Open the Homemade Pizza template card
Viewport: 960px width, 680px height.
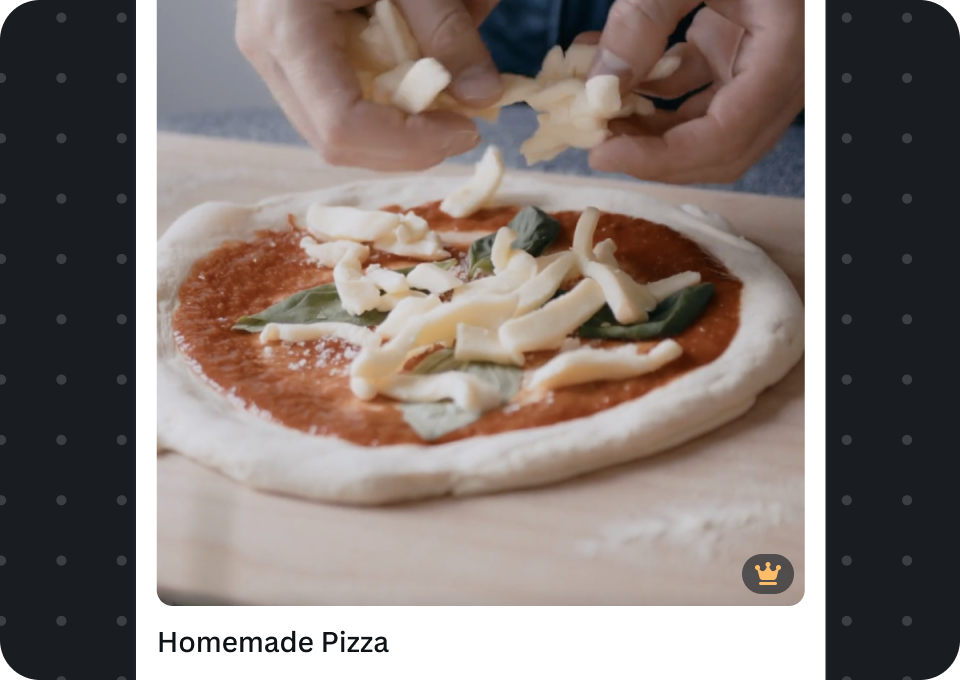coord(480,300)
